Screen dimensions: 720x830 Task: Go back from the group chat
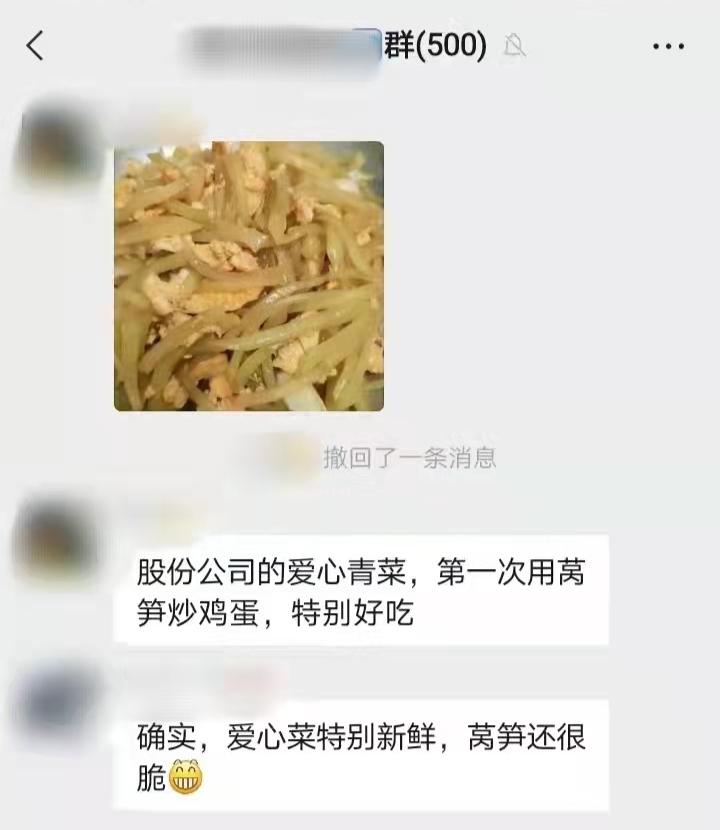click(36, 45)
